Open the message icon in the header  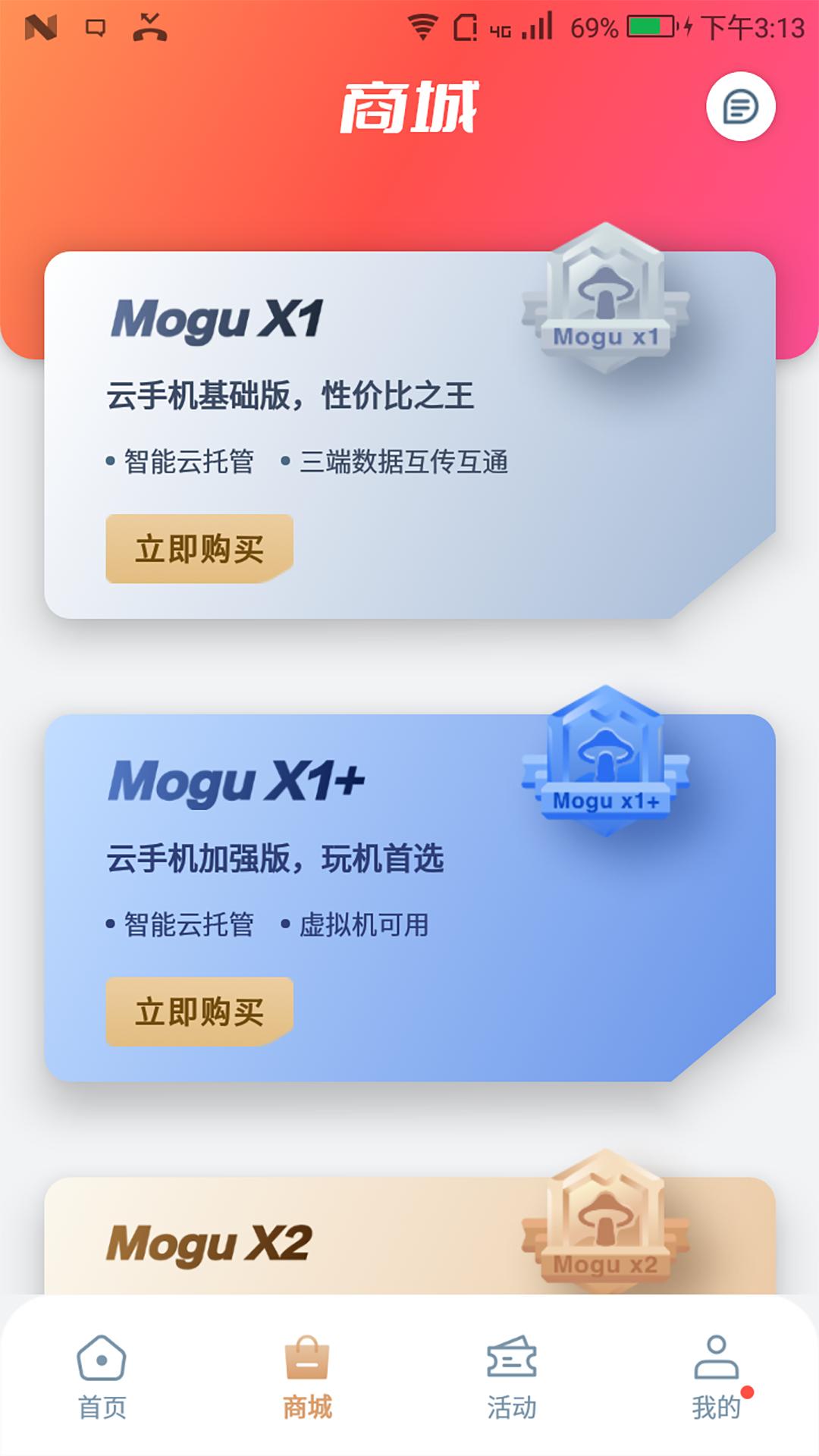coord(740,106)
